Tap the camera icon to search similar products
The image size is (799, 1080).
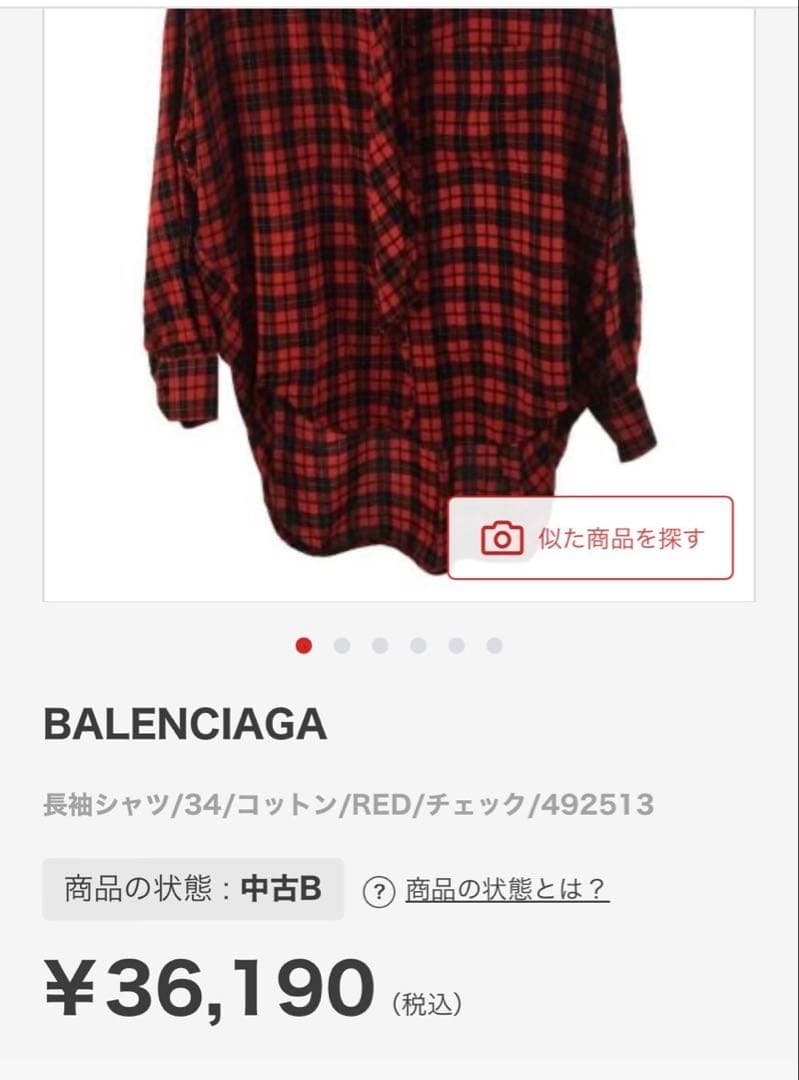(499, 537)
